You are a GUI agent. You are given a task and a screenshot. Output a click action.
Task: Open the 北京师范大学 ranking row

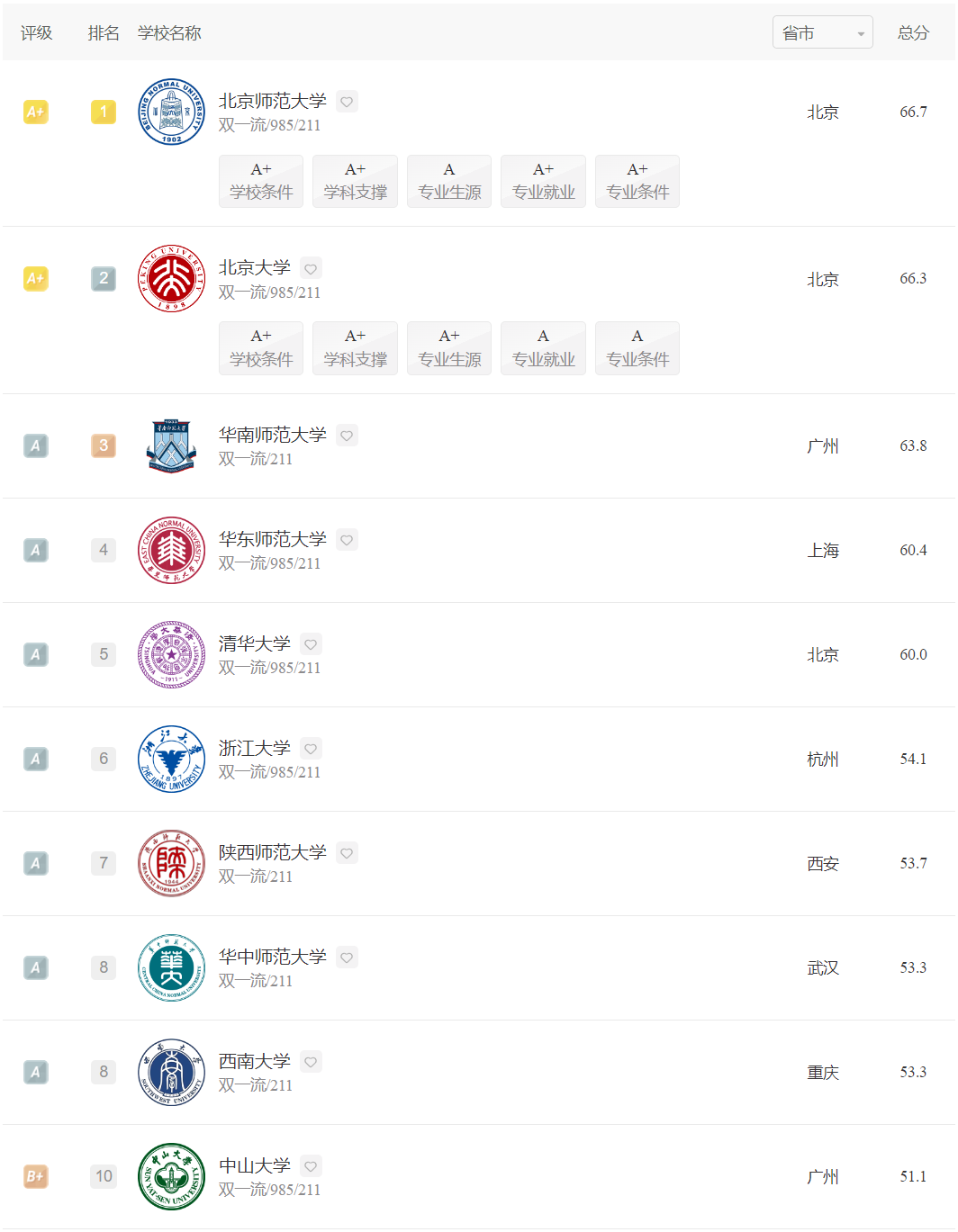[272, 102]
